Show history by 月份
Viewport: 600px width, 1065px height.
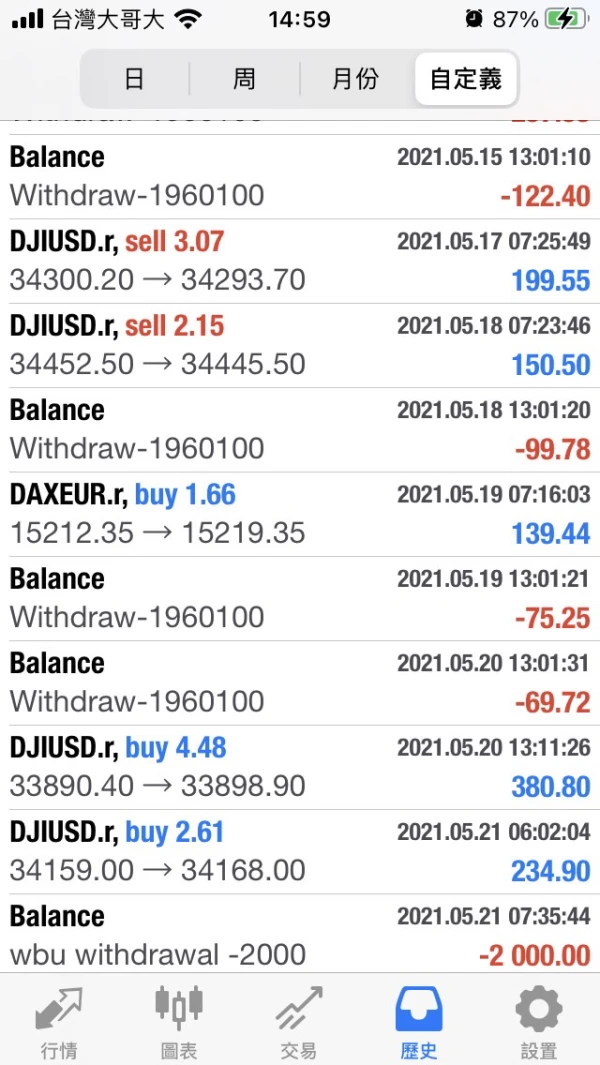(355, 79)
